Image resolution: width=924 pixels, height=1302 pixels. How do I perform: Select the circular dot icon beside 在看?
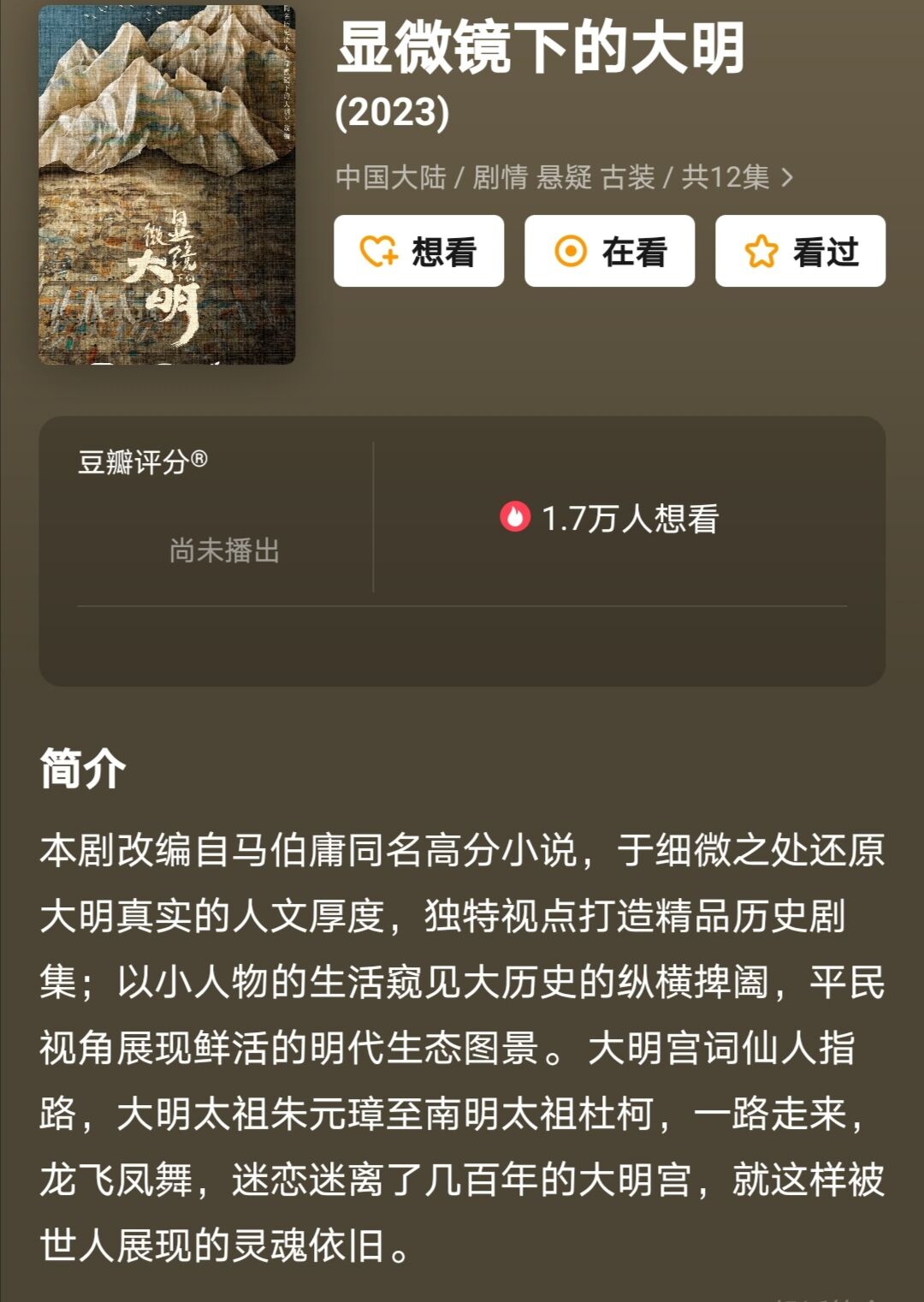pos(571,251)
